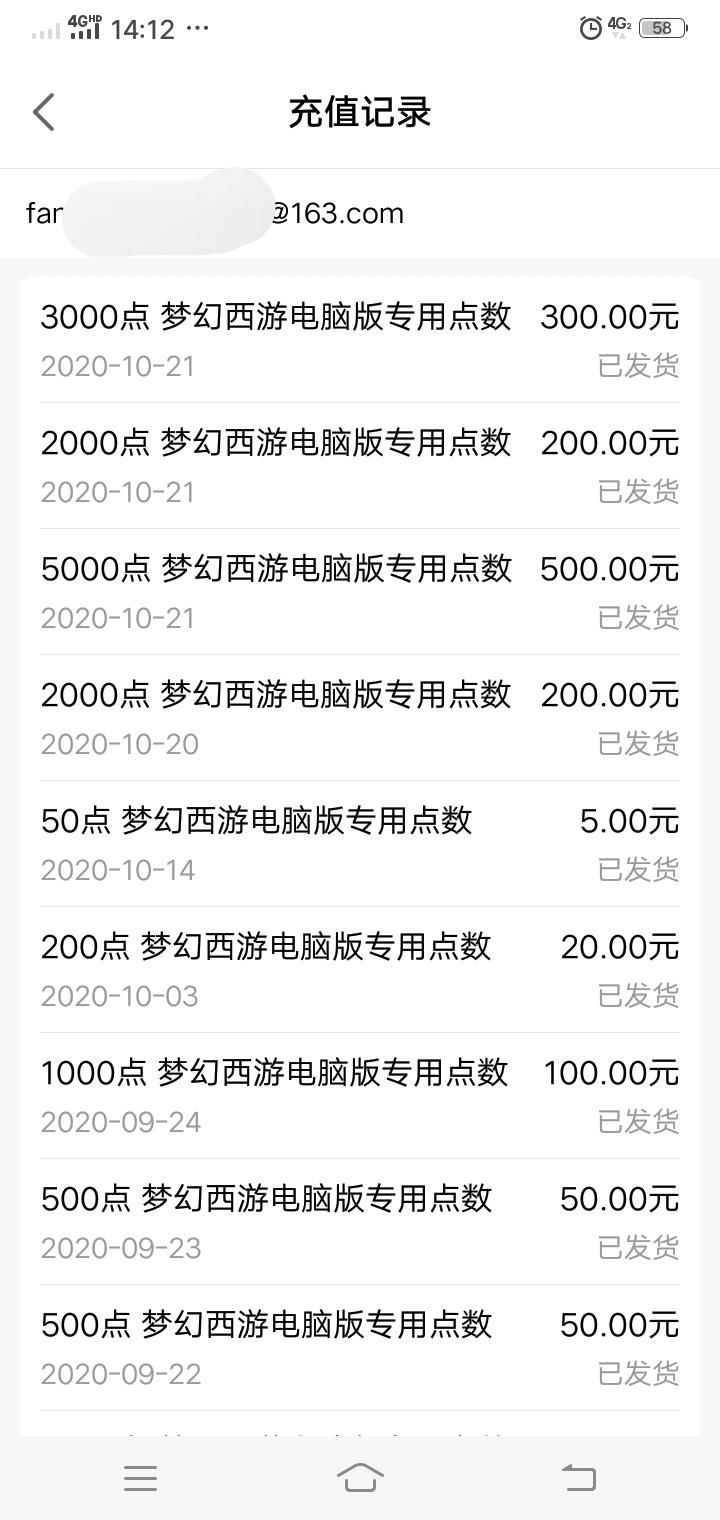Tap the system home button
This screenshot has width=720, height=1520.
coord(360,1477)
